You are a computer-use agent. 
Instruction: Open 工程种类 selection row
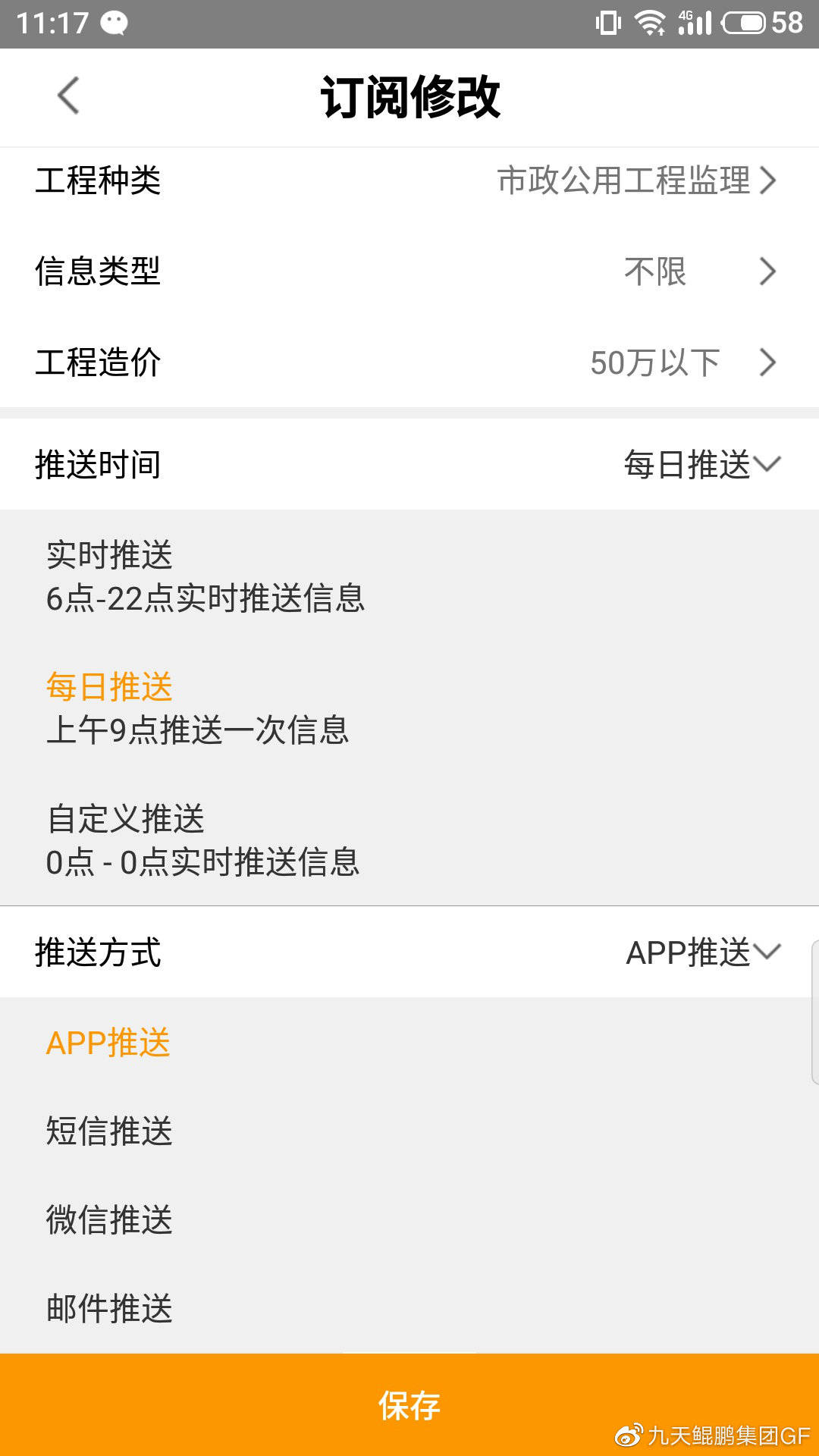coord(409,181)
